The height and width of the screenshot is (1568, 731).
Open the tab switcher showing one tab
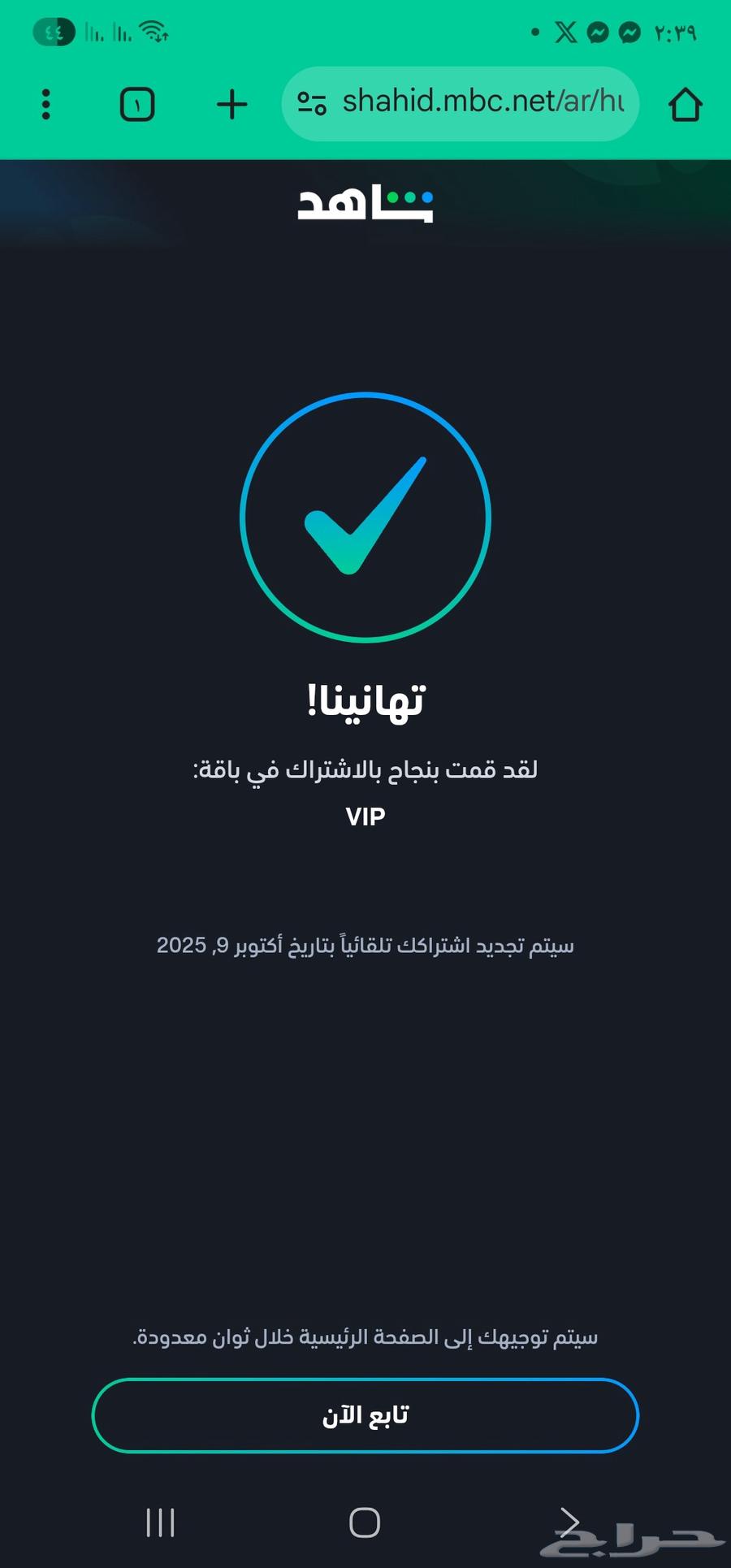(x=136, y=104)
